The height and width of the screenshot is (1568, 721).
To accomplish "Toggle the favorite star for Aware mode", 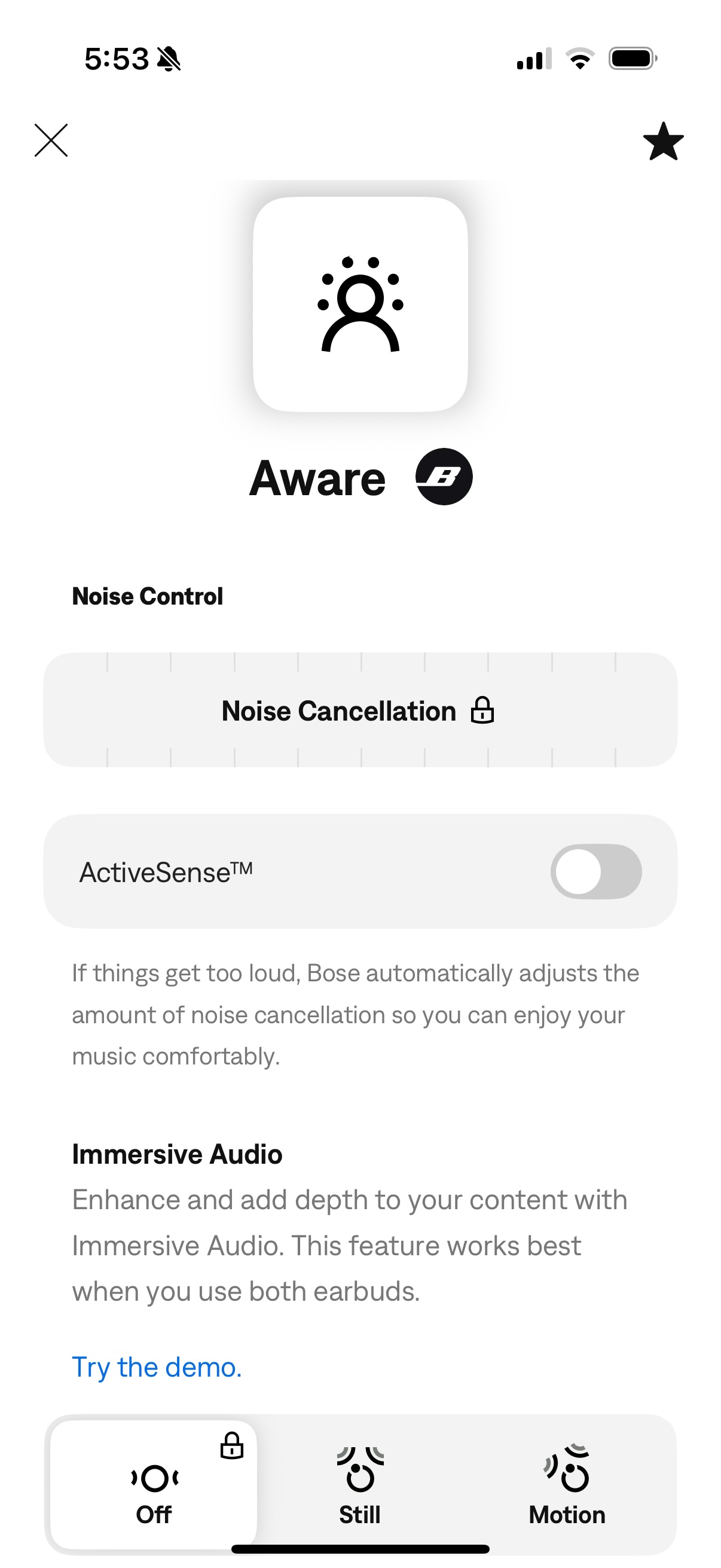I will (663, 141).
